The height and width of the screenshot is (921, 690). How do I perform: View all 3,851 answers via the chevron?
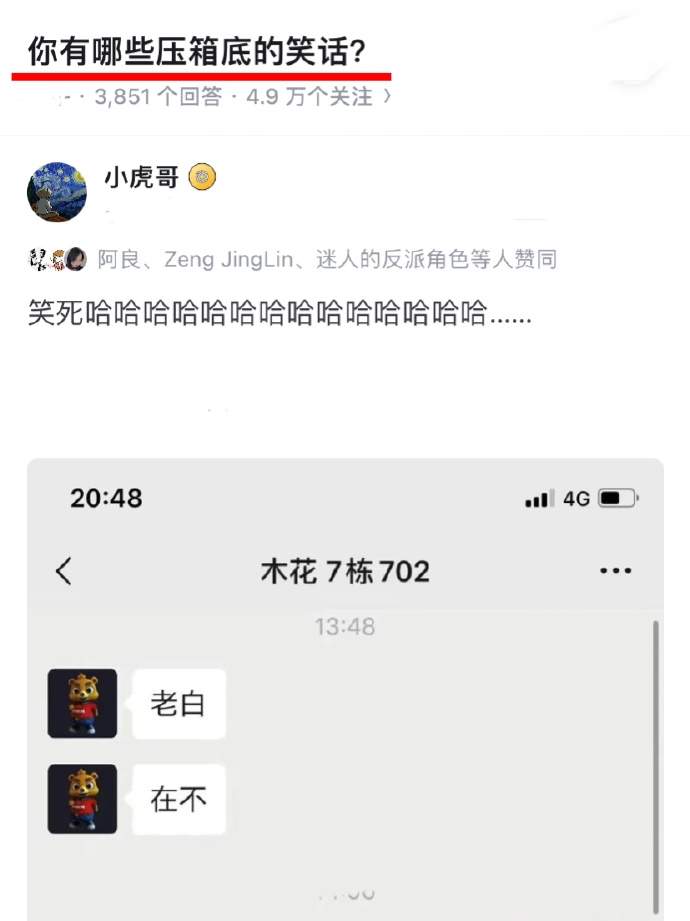[x=388, y=97]
